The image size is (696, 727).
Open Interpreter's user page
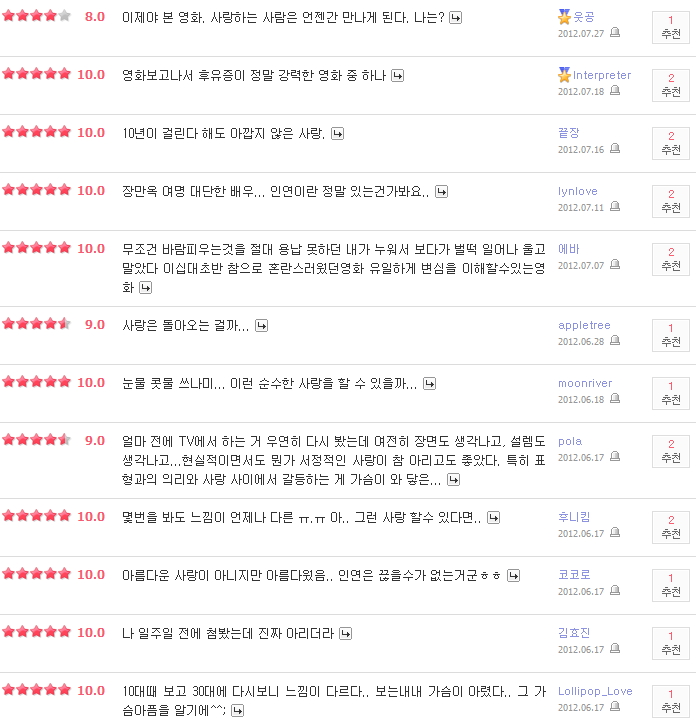[601, 75]
